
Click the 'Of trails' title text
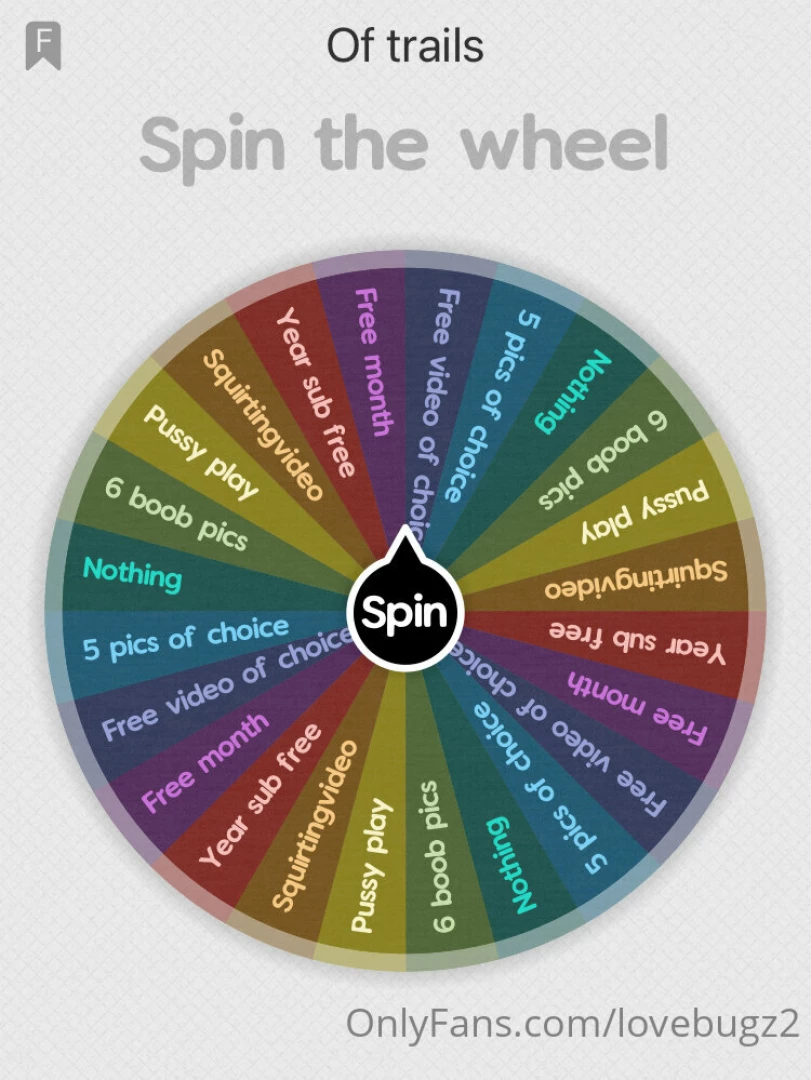tap(405, 45)
